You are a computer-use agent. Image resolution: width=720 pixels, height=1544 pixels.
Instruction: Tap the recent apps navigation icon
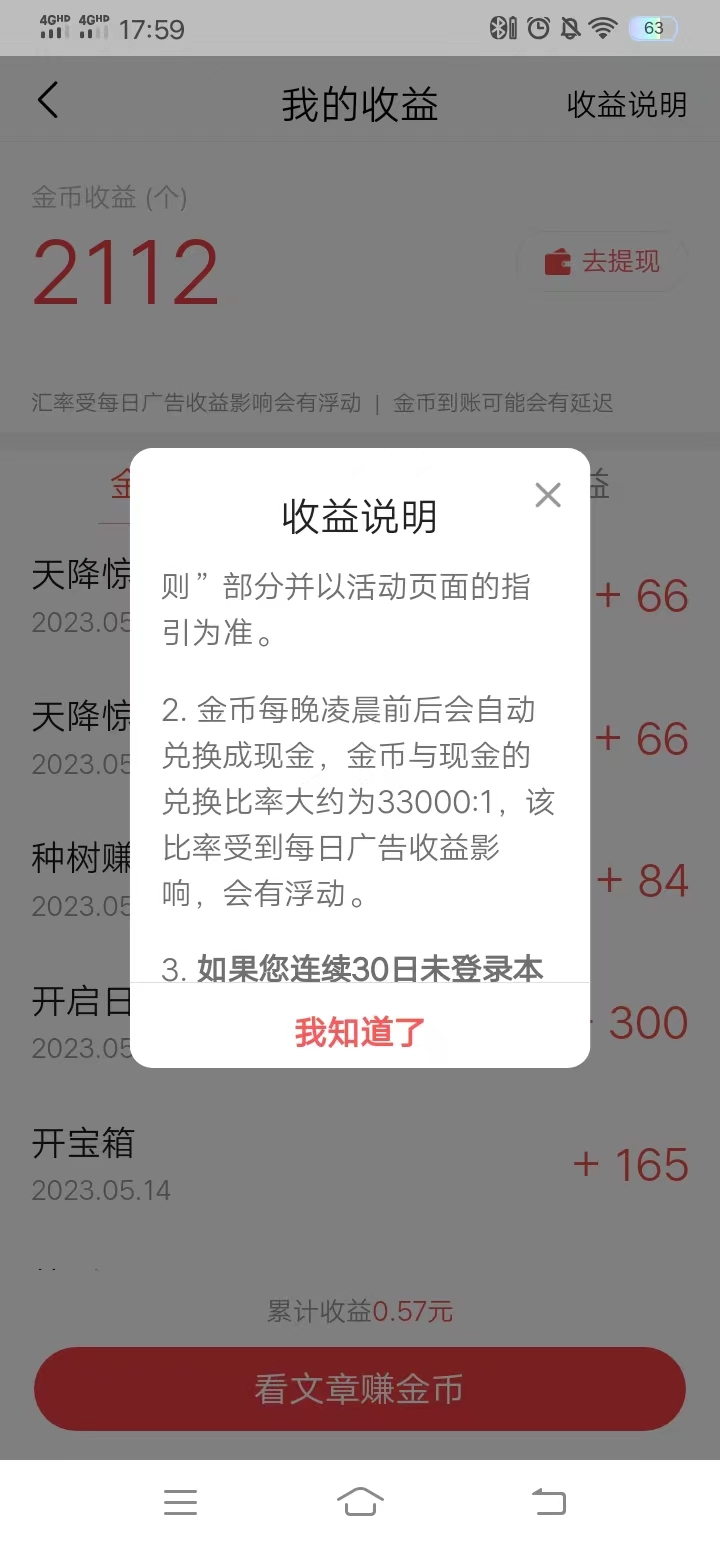coord(180,1501)
